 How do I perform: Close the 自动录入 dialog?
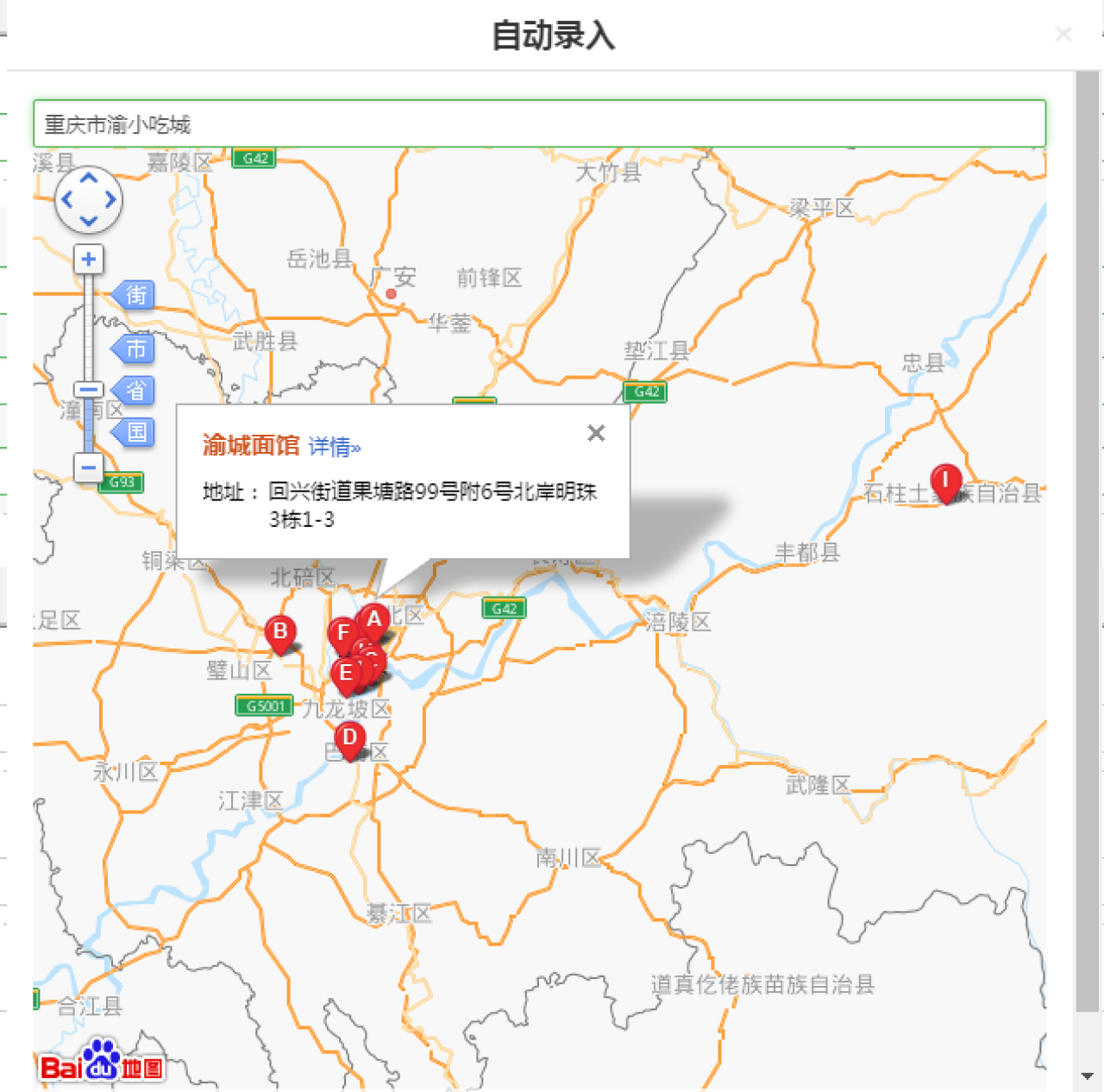coord(1063,35)
